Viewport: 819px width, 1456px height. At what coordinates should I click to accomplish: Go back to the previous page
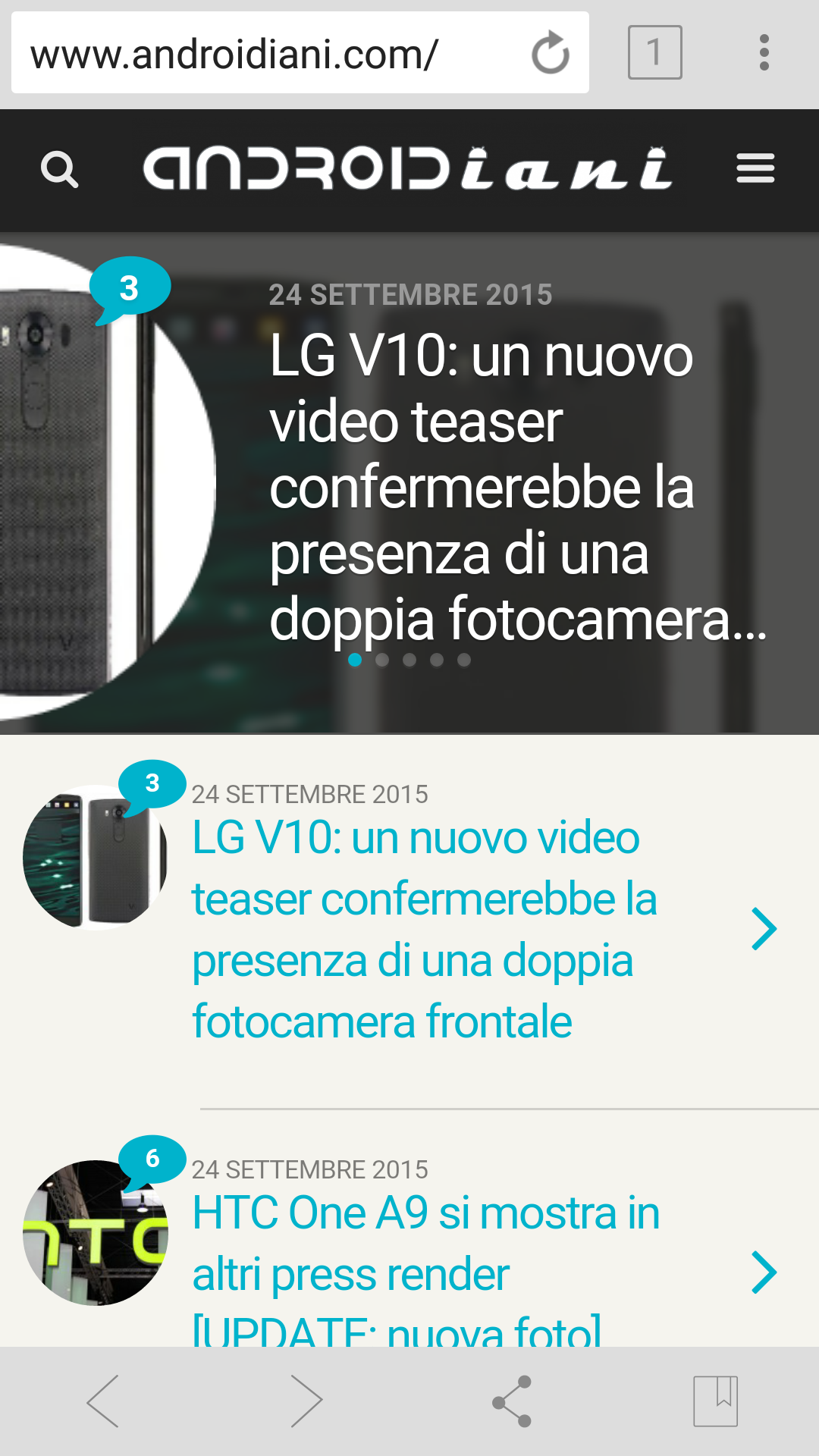(103, 1401)
